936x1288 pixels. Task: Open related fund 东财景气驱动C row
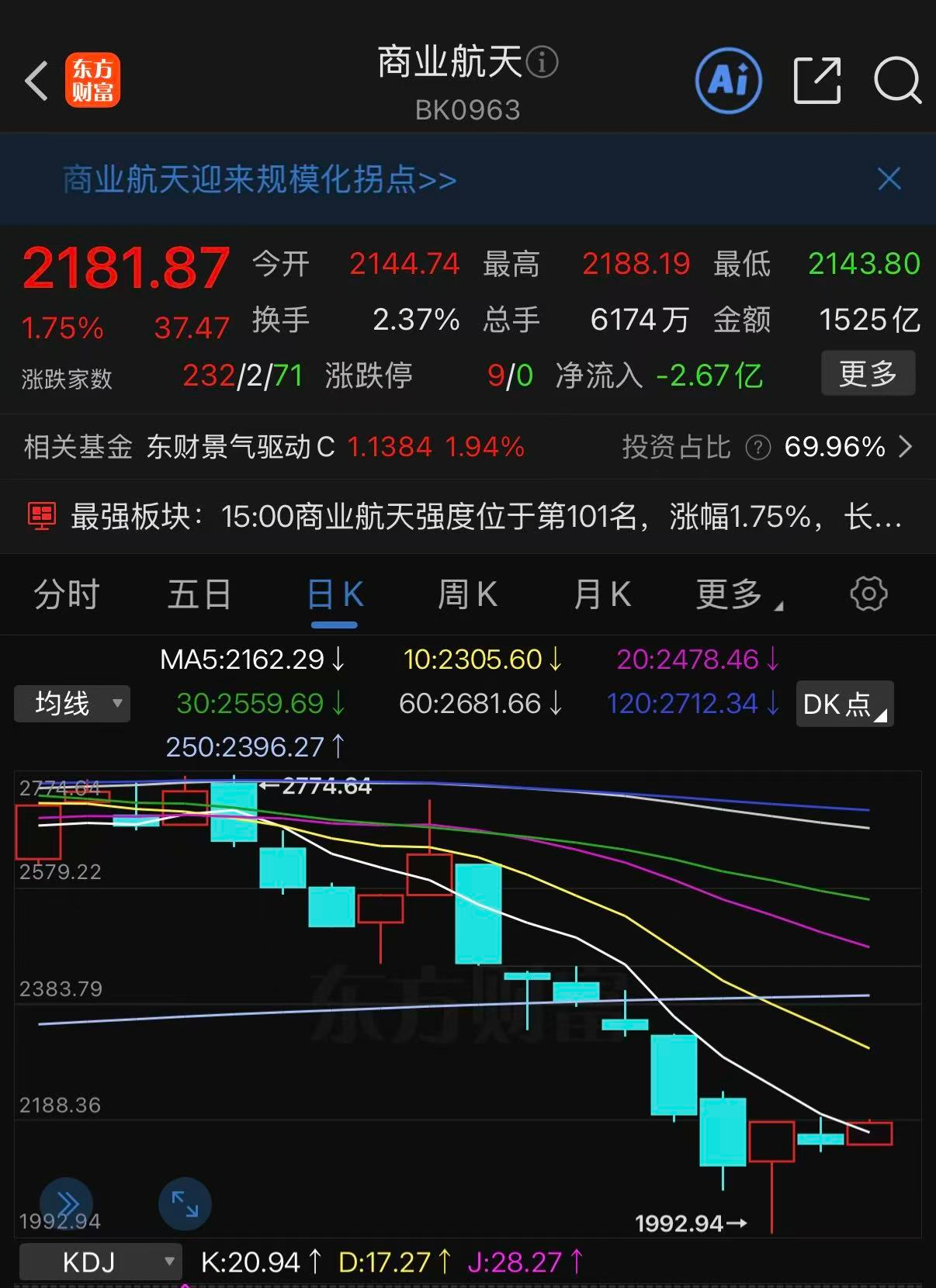click(468, 447)
